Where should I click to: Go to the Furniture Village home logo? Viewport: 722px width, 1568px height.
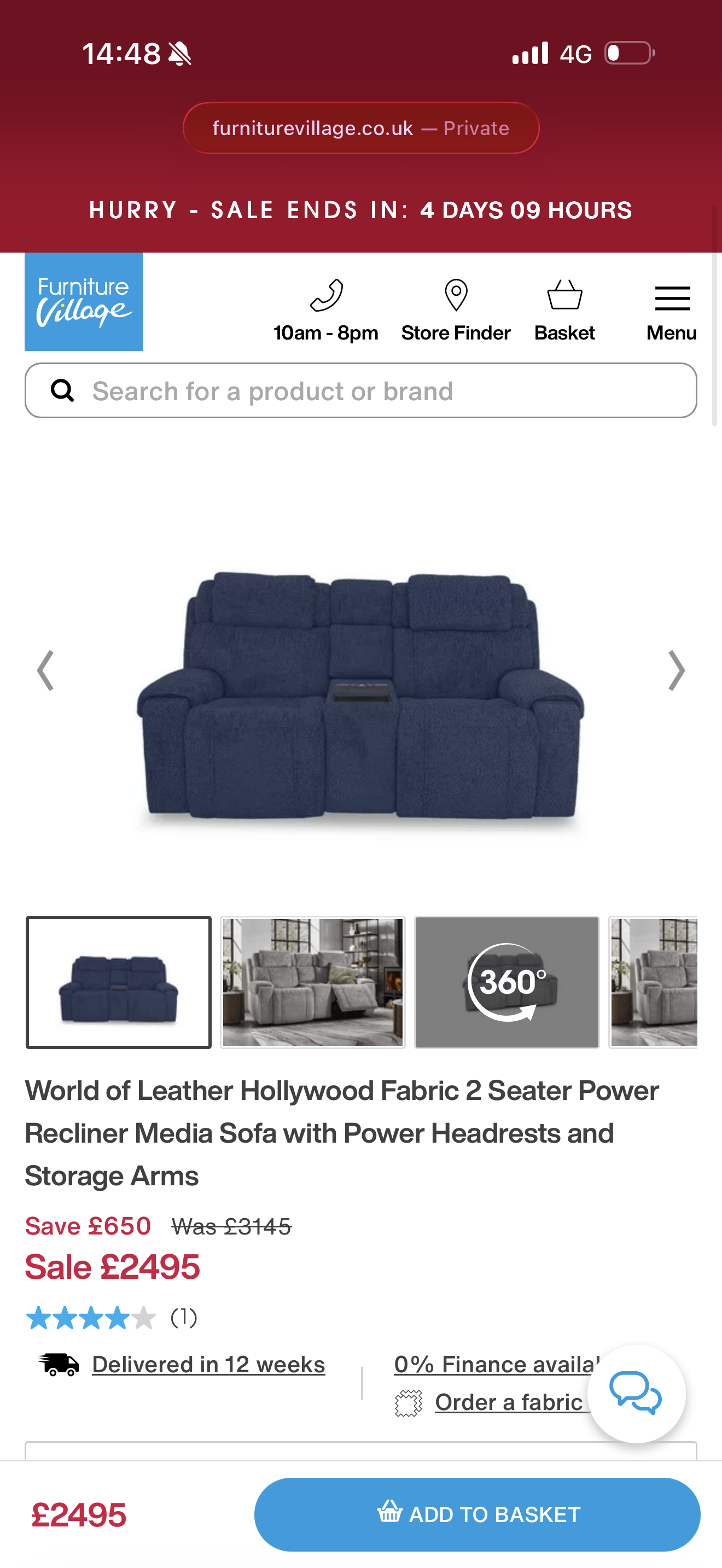[83, 302]
